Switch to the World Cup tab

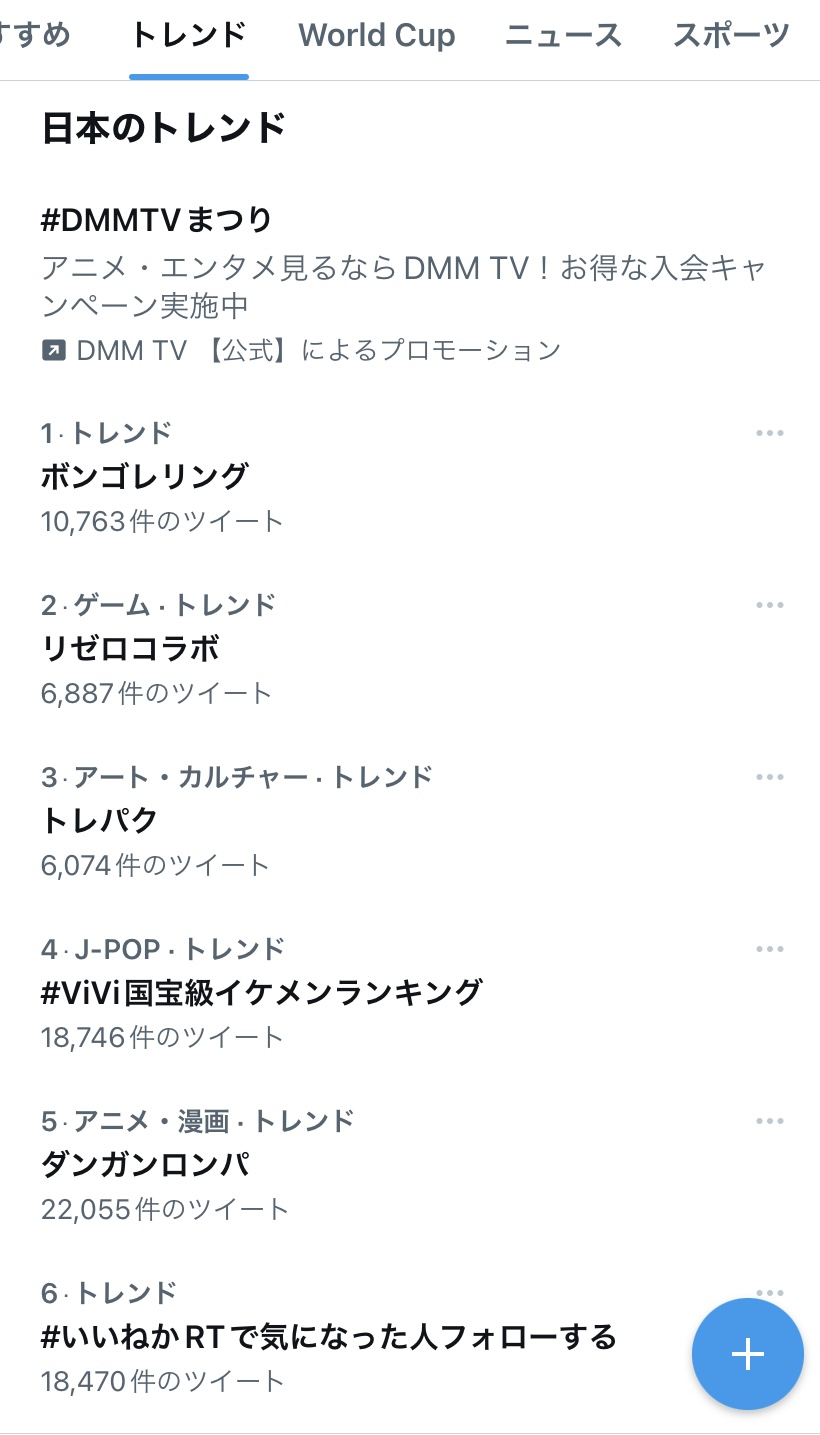coord(376,36)
